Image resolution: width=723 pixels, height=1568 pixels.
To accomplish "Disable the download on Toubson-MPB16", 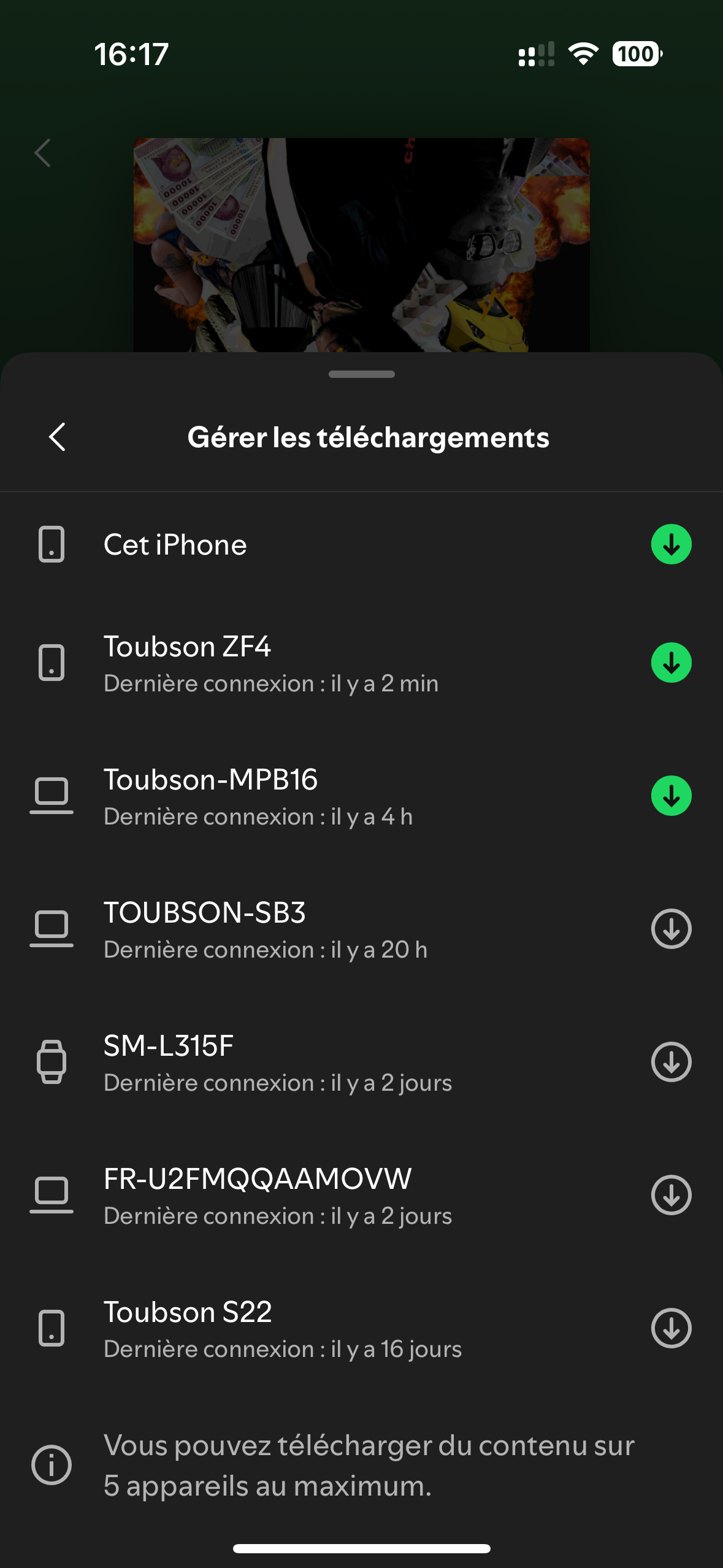I will (671, 796).
